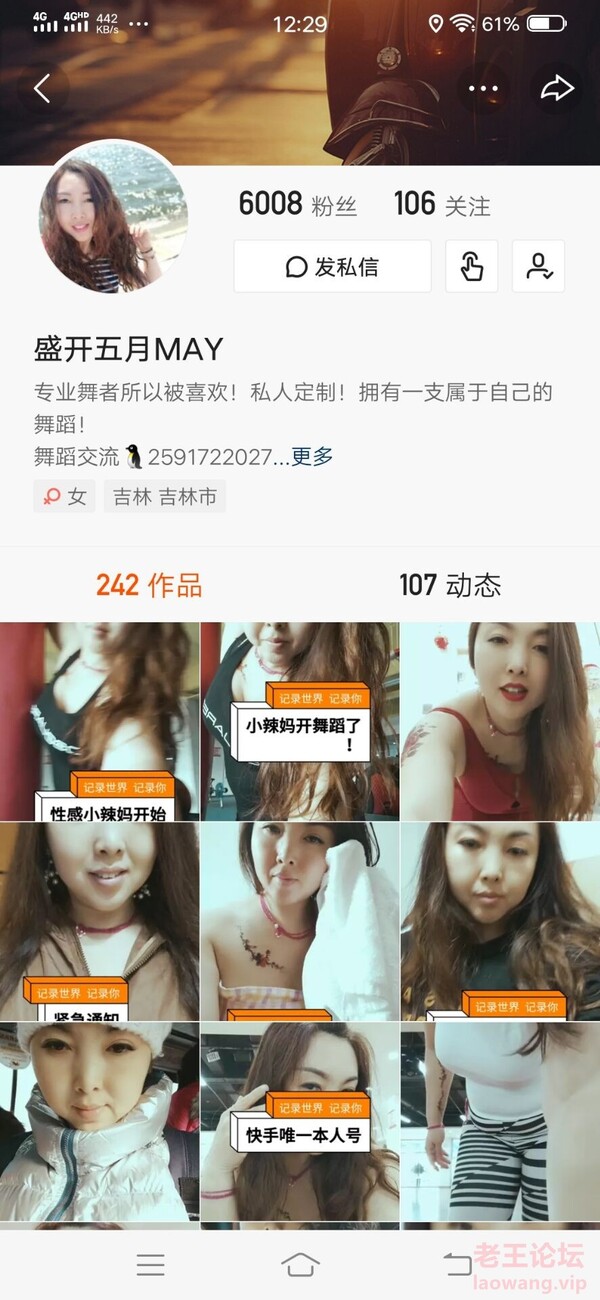This screenshot has width=600, height=1300.
Task: Open the video titled 小辣妈开舞蹈了
Action: pyautogui.click(x=299, y=721)
